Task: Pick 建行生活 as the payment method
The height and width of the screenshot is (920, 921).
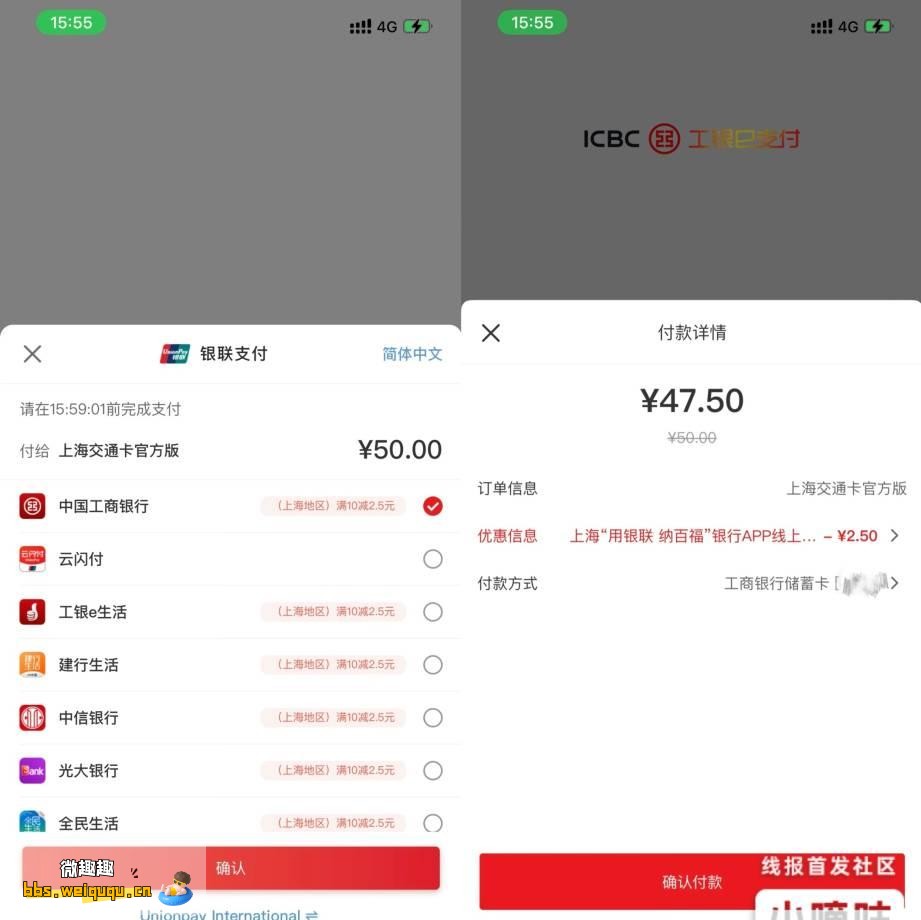Action: click(432, 665)
